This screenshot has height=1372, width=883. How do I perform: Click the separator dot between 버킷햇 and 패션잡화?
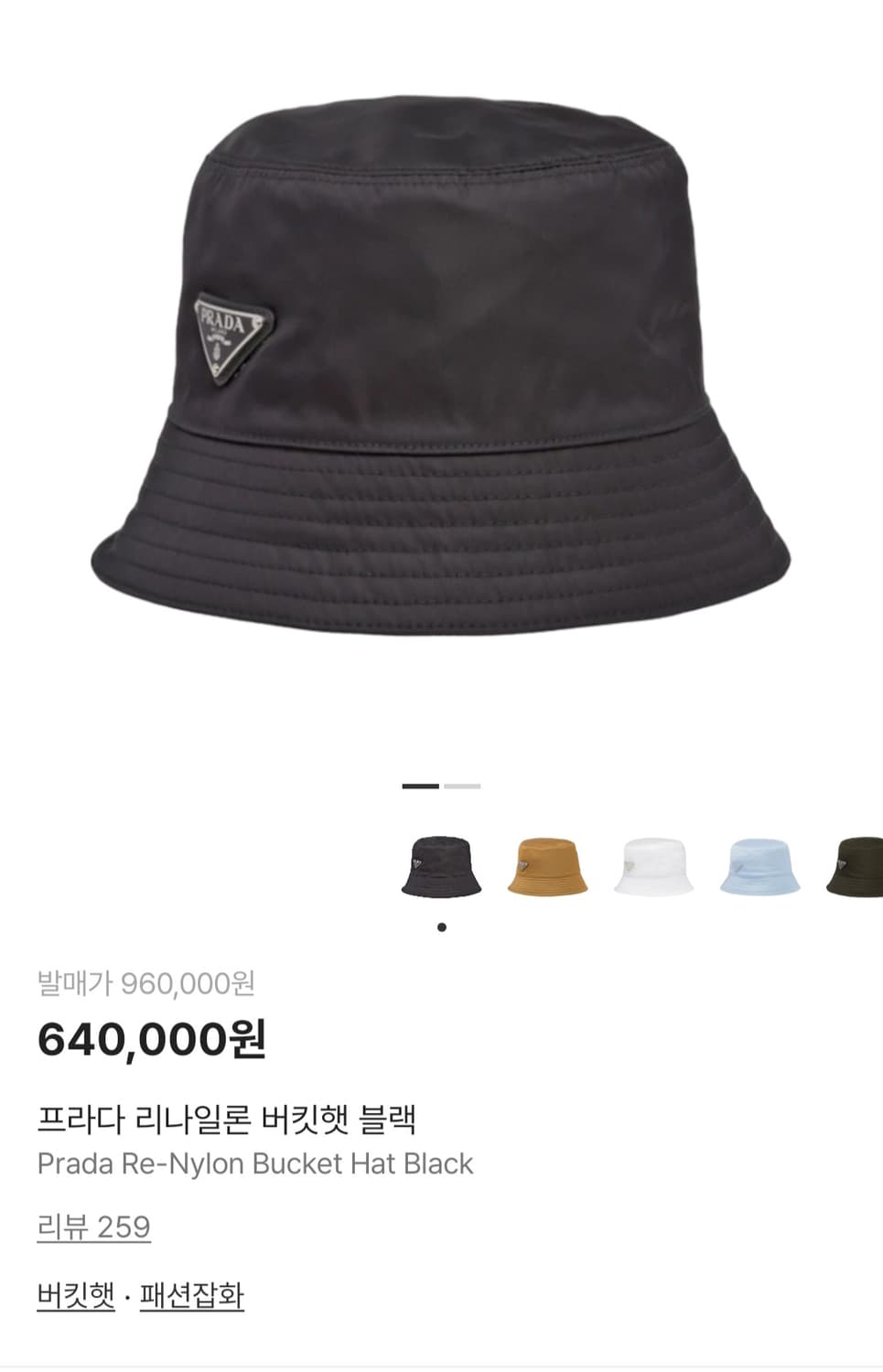(x=128, y=1295)
